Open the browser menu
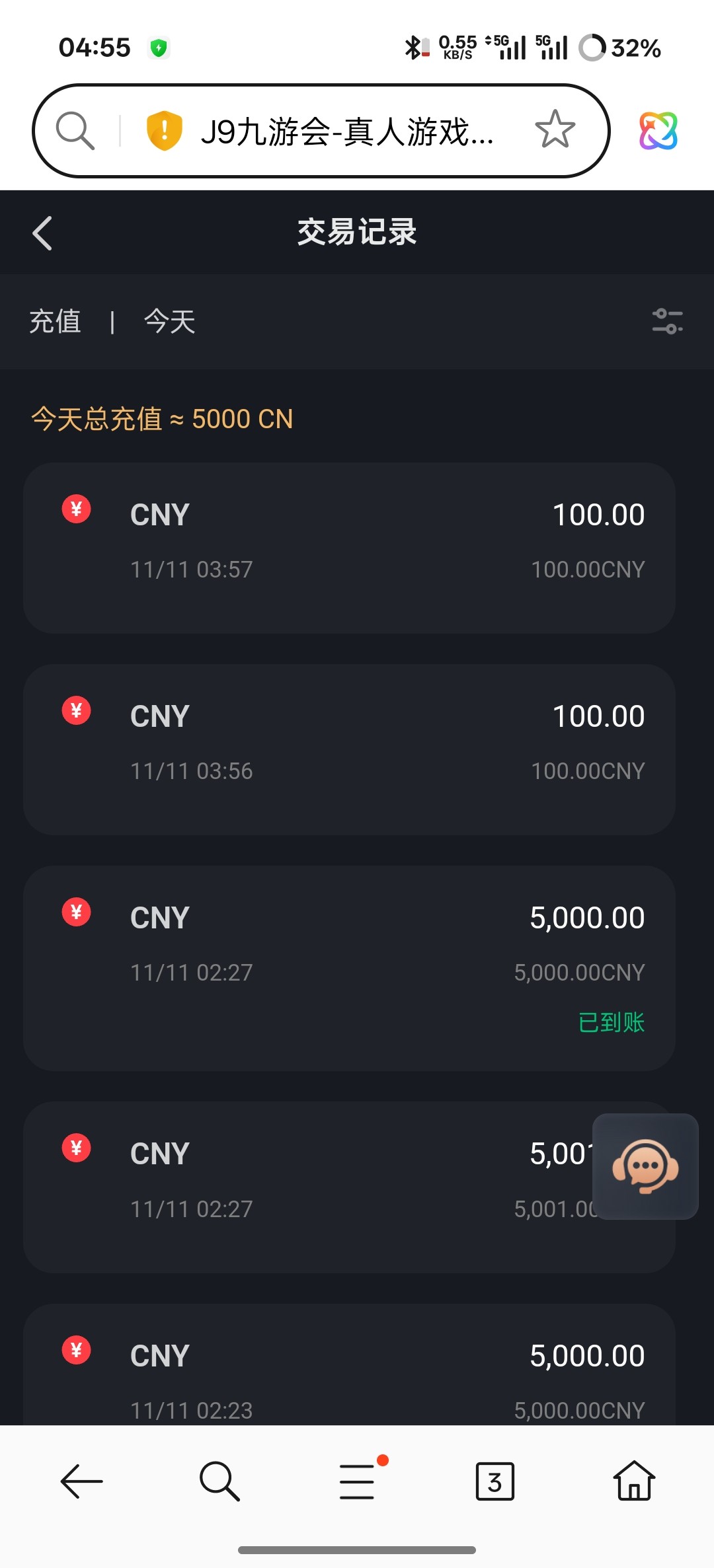Viewport: 714px width, 1568px height. [358, 1481]
